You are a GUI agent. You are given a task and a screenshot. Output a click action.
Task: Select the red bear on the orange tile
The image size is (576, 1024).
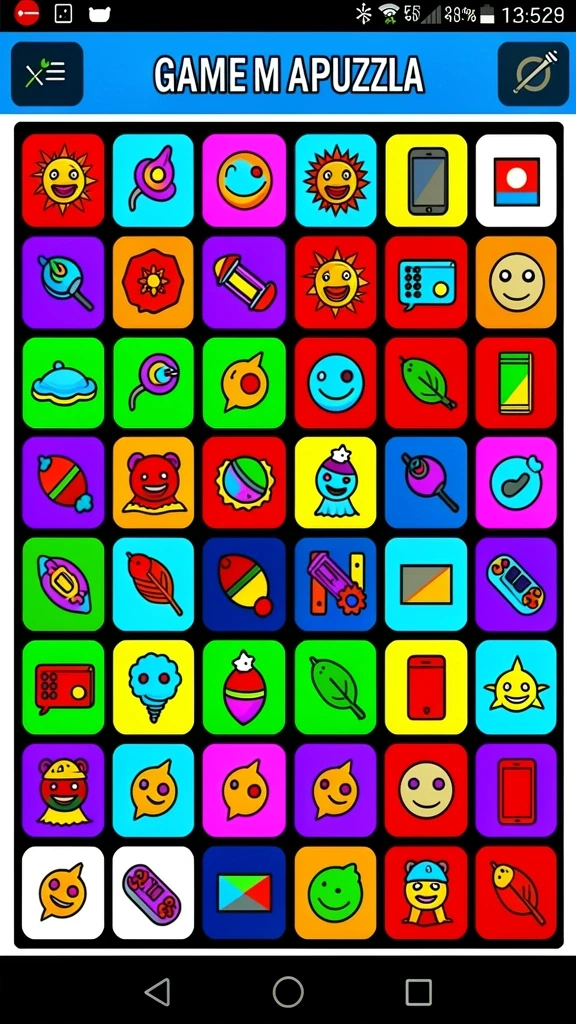click(153, 483)
